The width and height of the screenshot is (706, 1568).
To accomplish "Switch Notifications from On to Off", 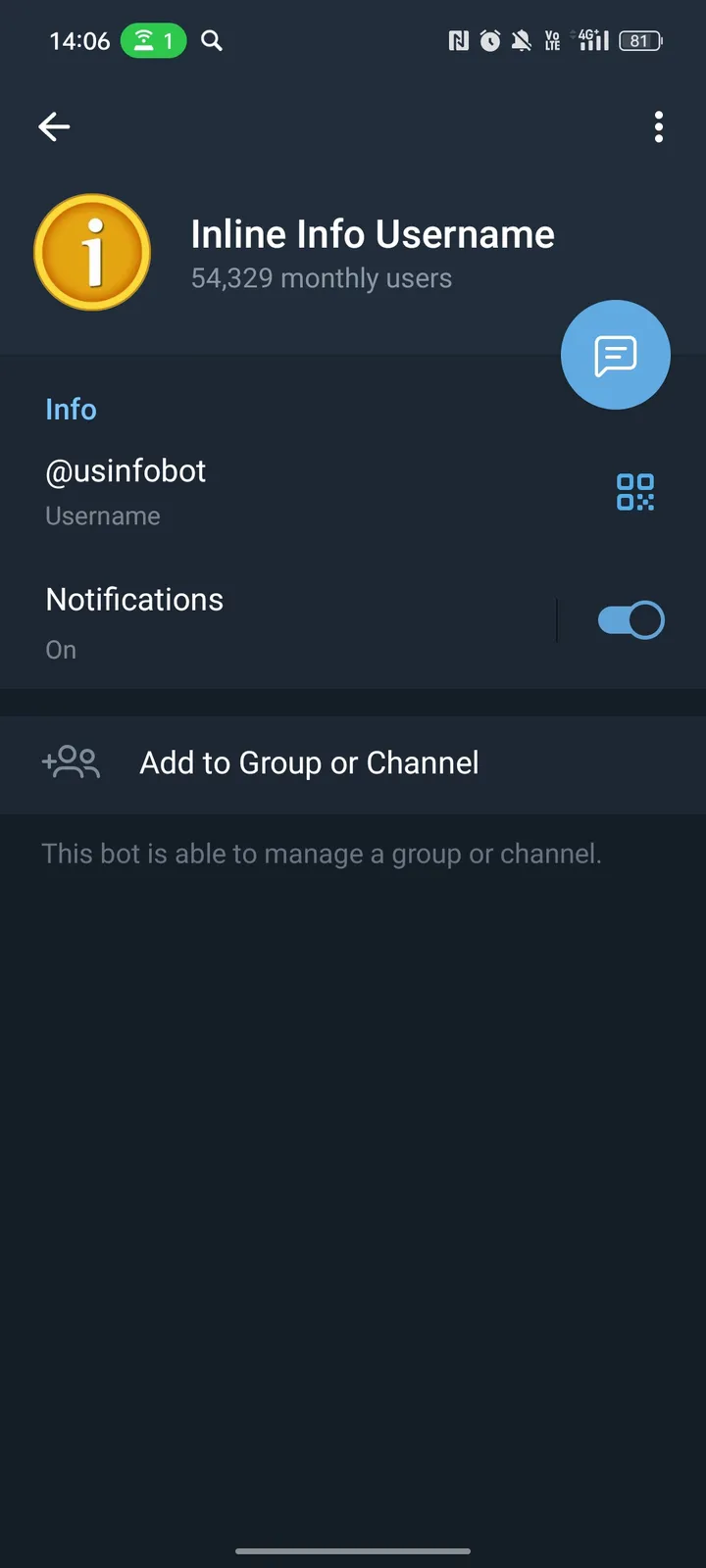I will (x=630, y=619).
